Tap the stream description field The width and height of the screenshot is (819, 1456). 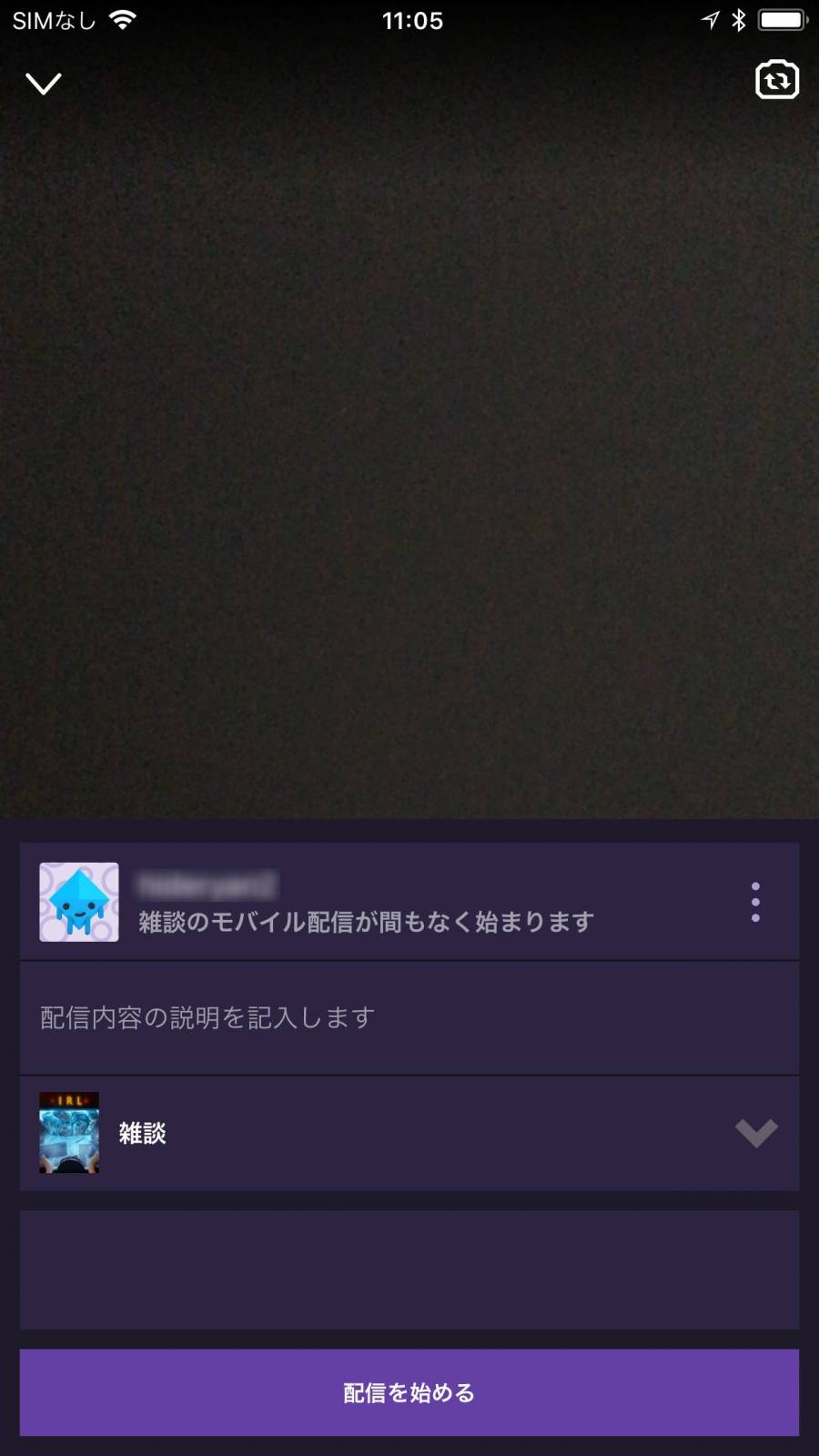[409, 1017]
